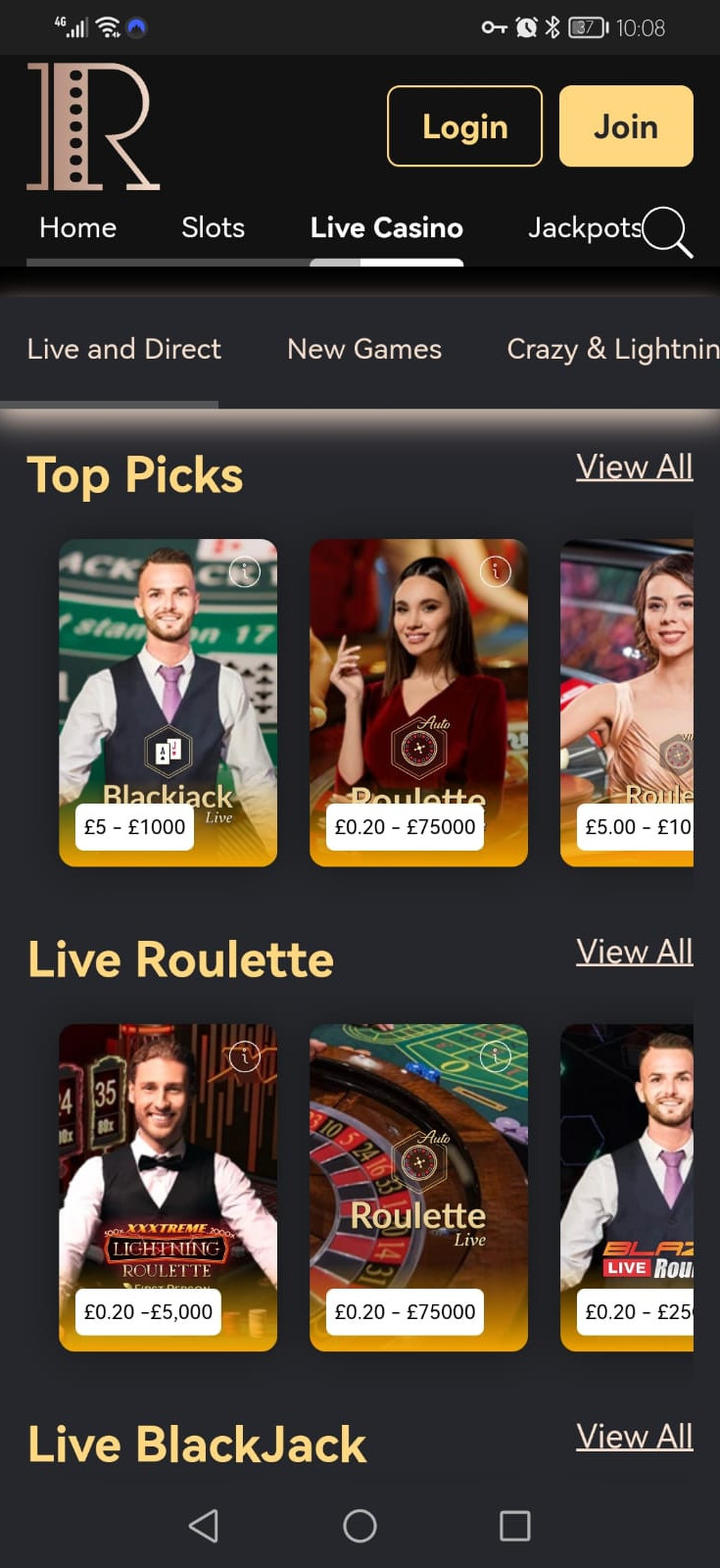Select the Live and Direct category
Viewport: 720px width, 1568px height.
click(124, 349)
